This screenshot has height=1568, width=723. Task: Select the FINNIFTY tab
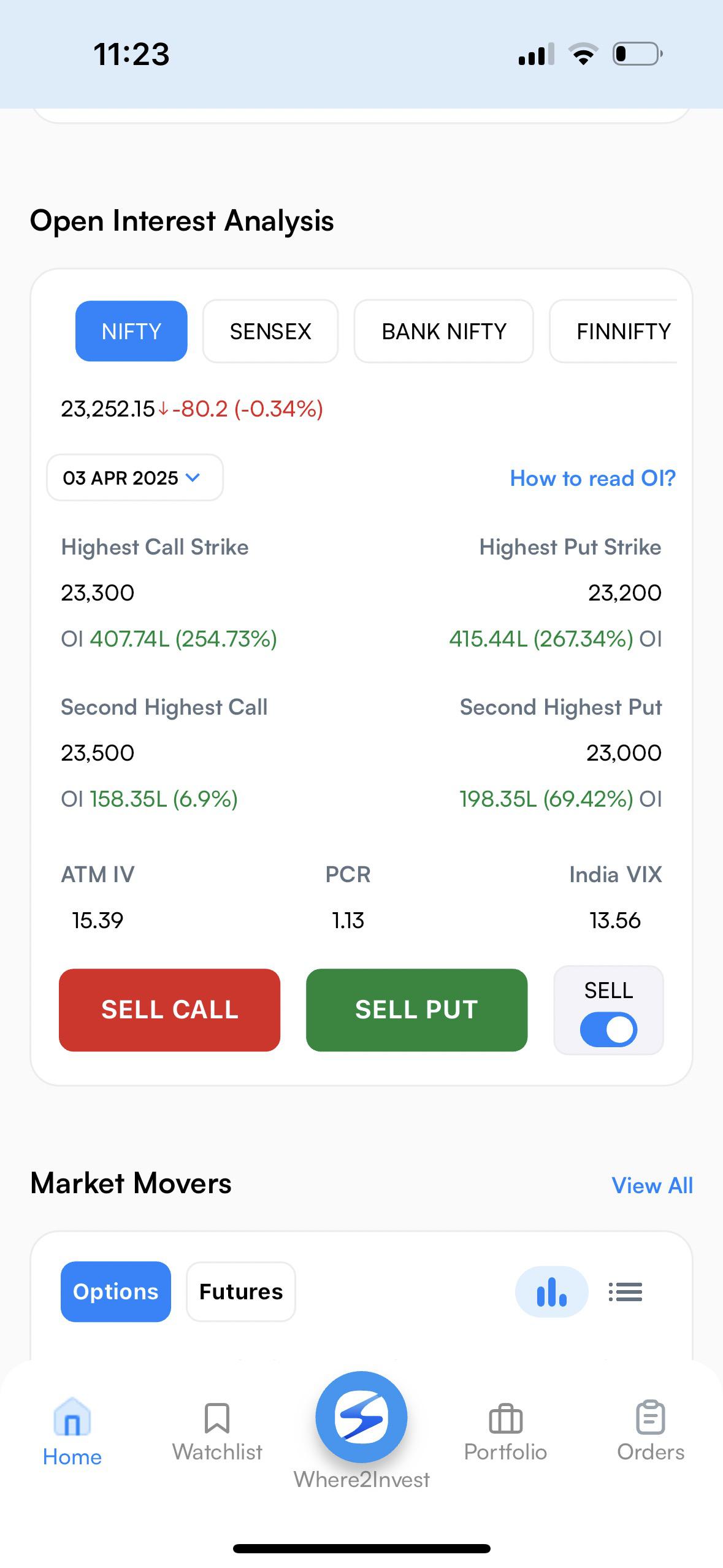(x=623, y=331)
